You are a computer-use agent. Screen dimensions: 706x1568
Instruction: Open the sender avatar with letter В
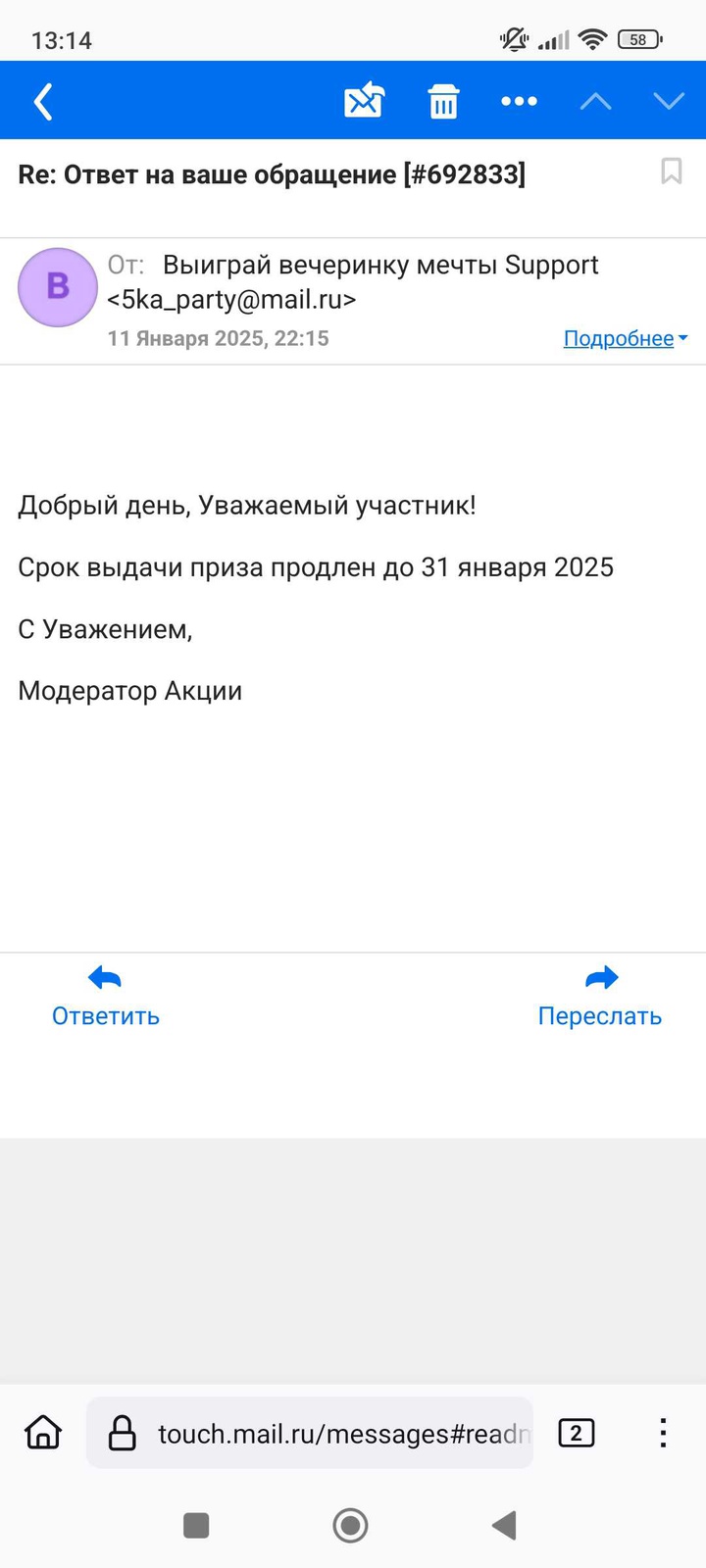point(58,287)
